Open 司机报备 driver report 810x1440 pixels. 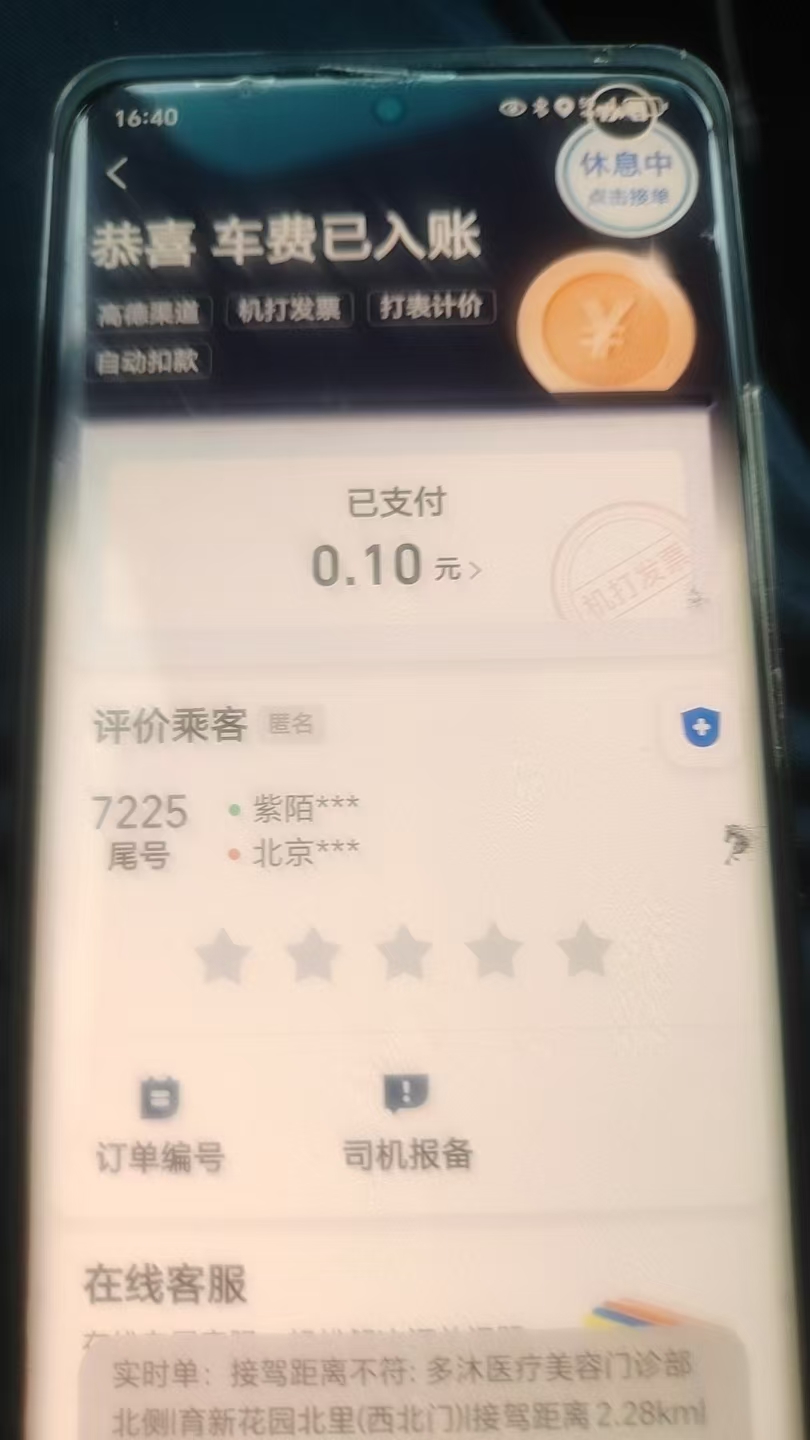[x=406, y=1124]
